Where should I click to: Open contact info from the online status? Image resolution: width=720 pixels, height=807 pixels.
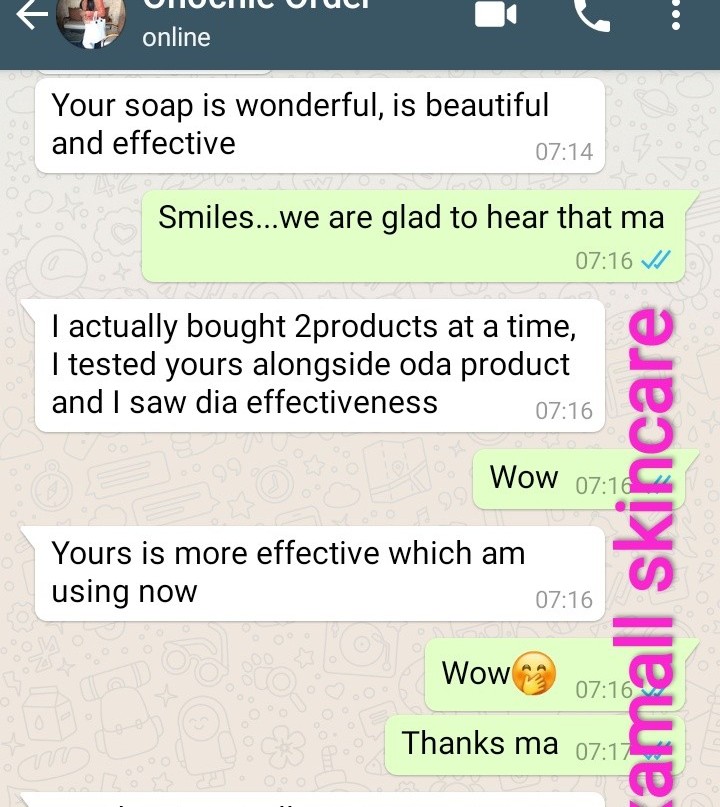177,38
